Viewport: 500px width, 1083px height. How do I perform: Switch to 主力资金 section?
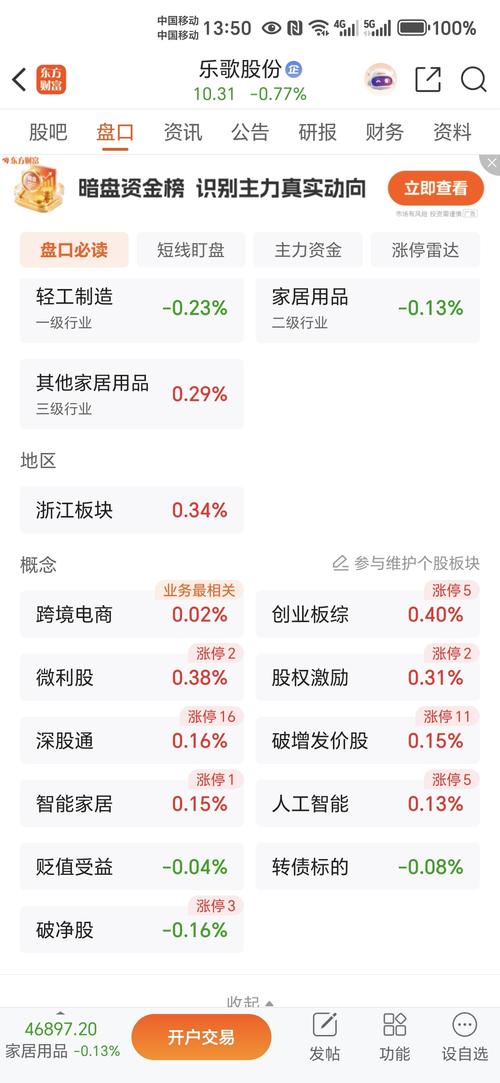click(x=308, y=250)
